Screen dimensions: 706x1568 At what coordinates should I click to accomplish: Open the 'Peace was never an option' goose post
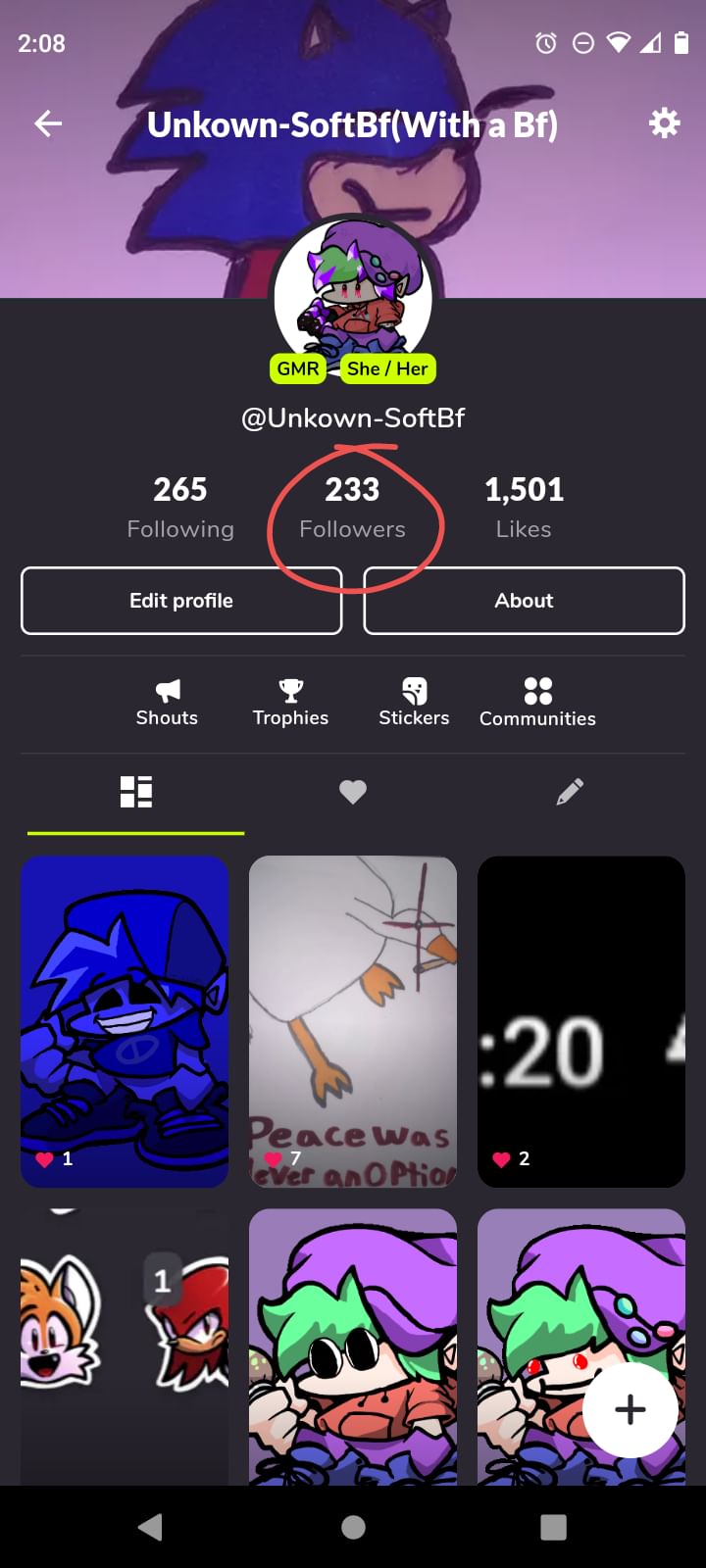(353, 1021)
